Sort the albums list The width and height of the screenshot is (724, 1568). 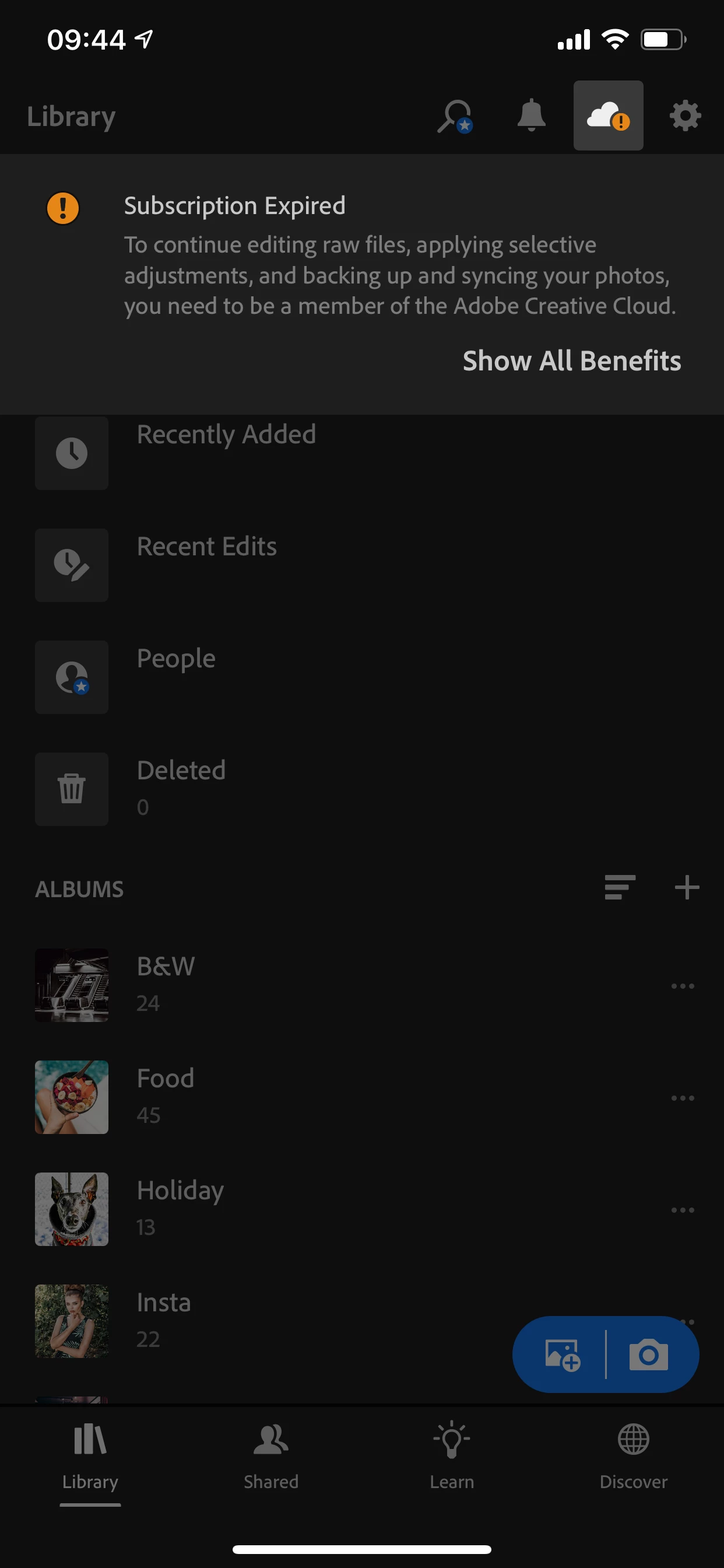619,887
